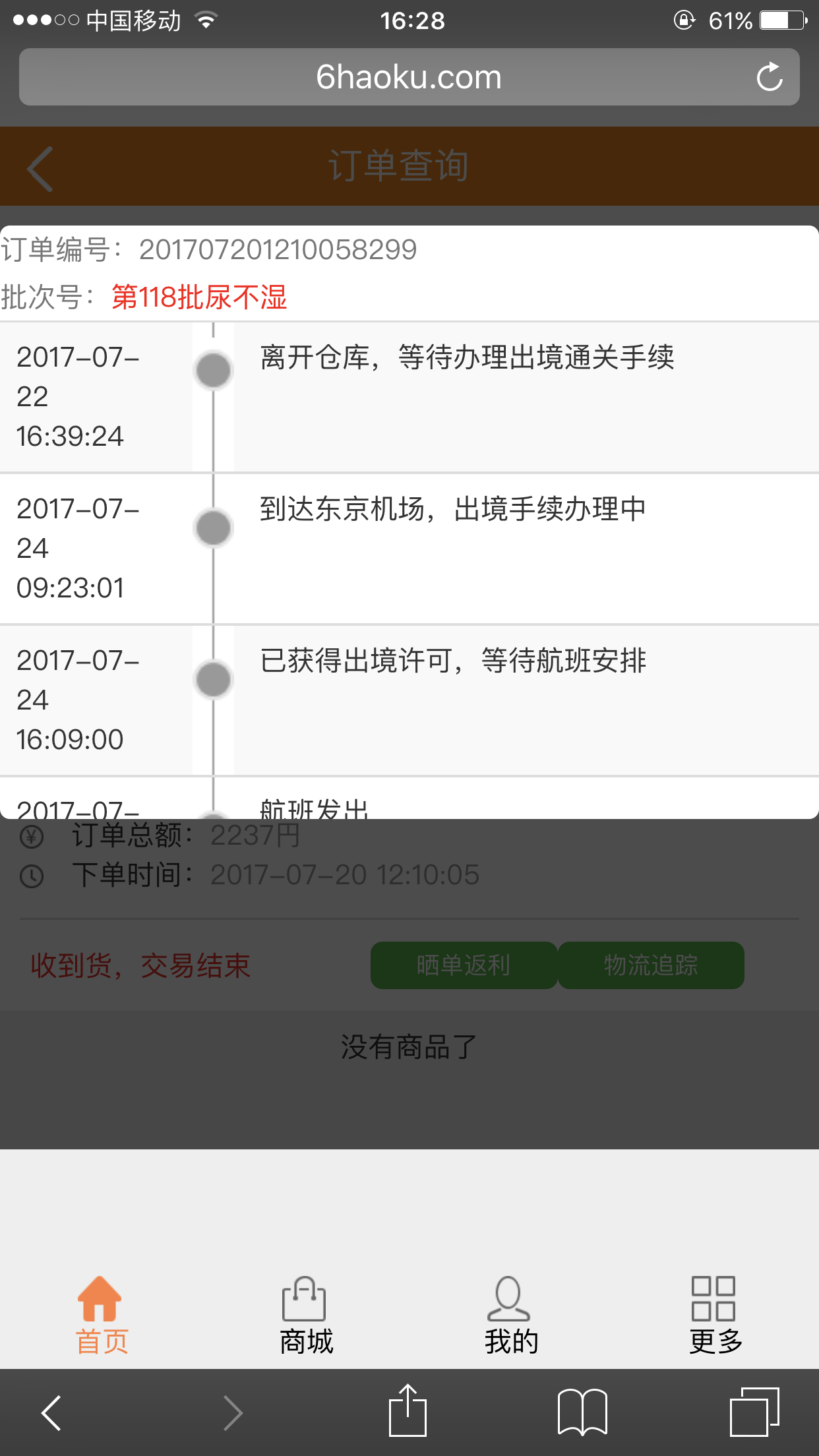
Task: Open Safari bookmarks
Action: (582, 1411)
